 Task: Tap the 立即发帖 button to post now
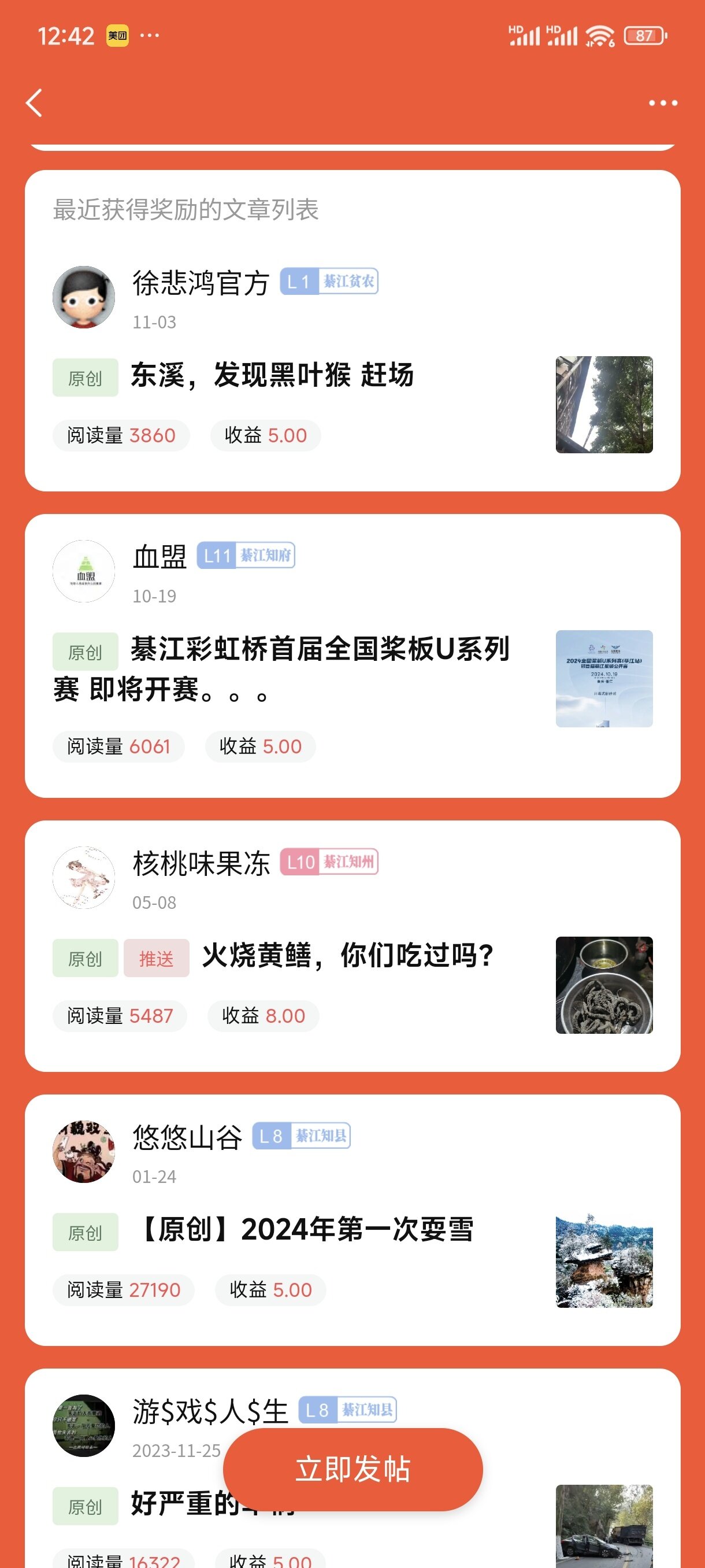coord(352,1469)
